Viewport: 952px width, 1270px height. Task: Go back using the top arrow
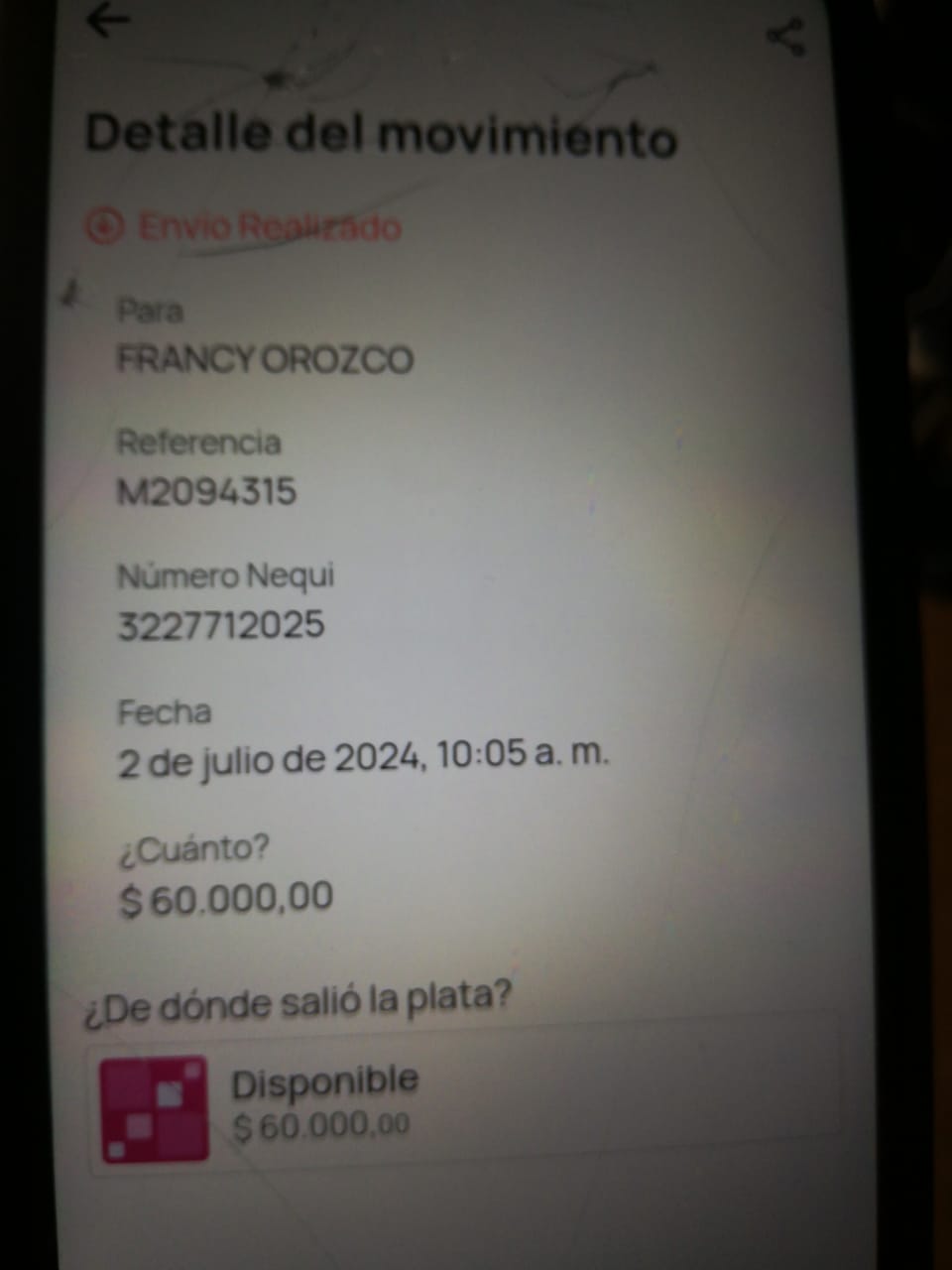click(108, 21)
